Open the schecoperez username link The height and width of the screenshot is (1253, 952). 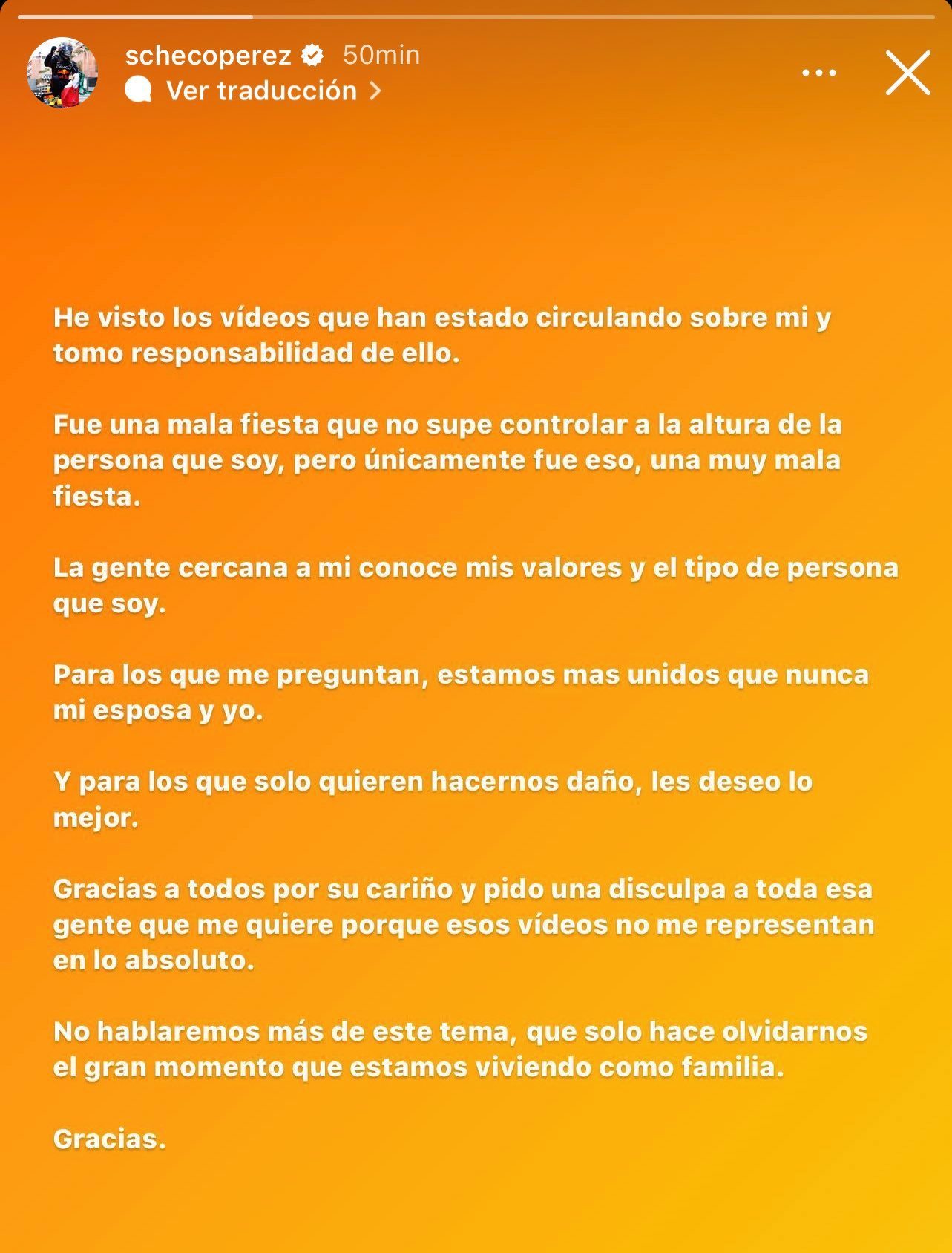209,55
